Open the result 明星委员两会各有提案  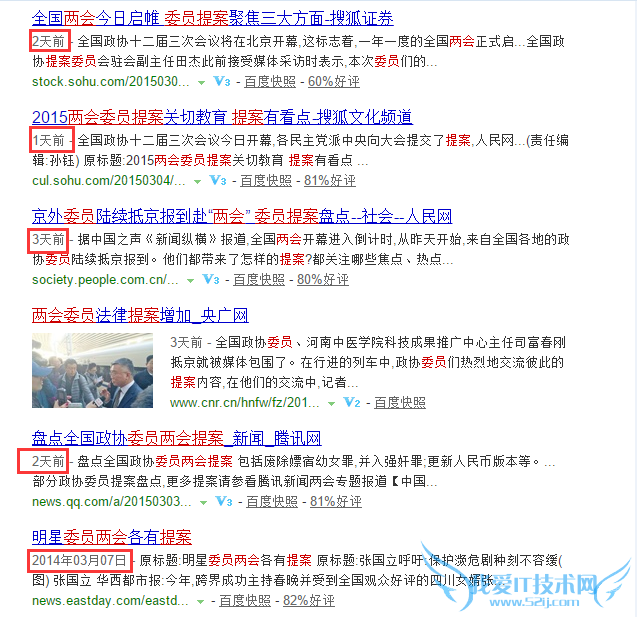pos(111,537)
